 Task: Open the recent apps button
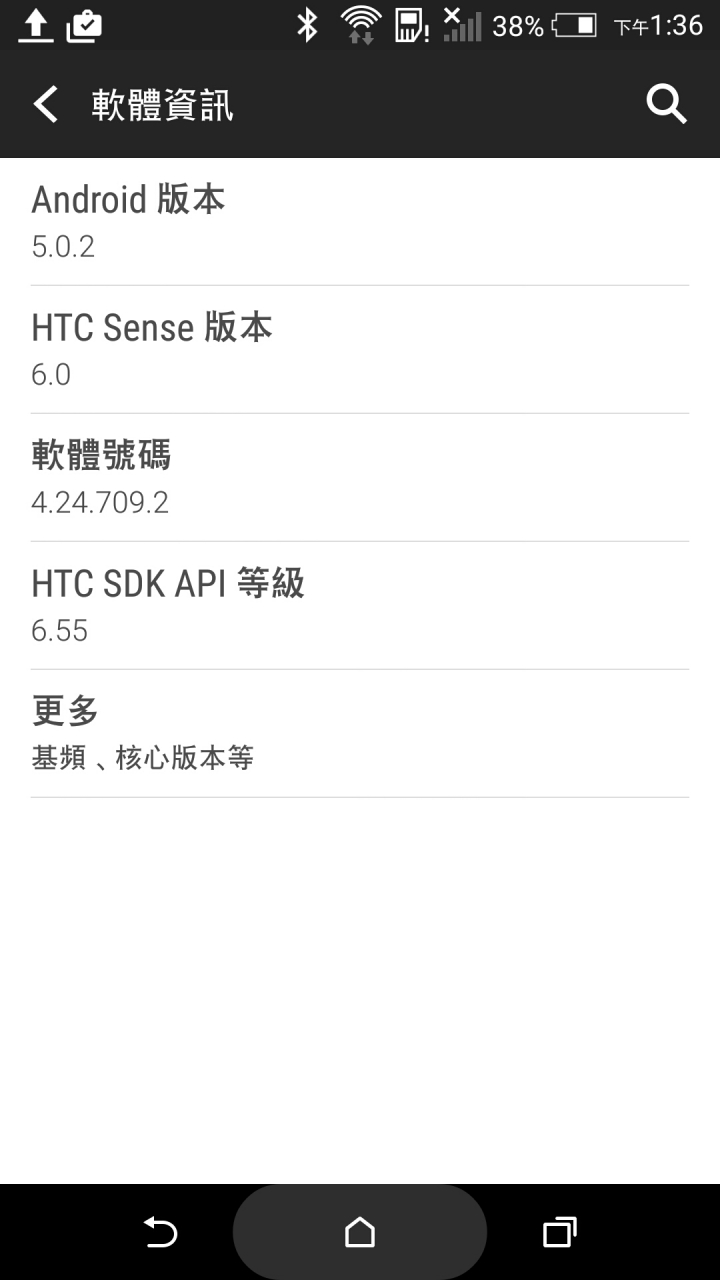560,1232
